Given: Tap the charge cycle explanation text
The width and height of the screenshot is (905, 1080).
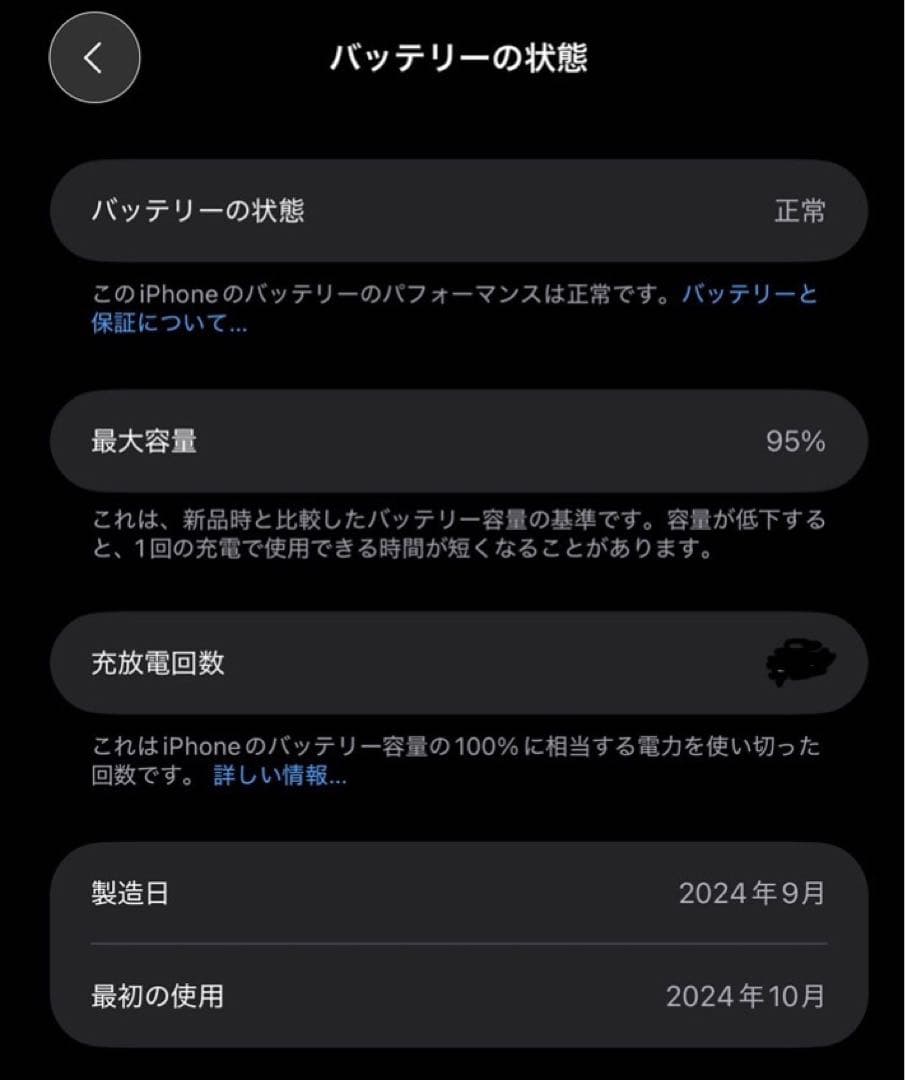Looking at the screenshot, I should point(452,745).
